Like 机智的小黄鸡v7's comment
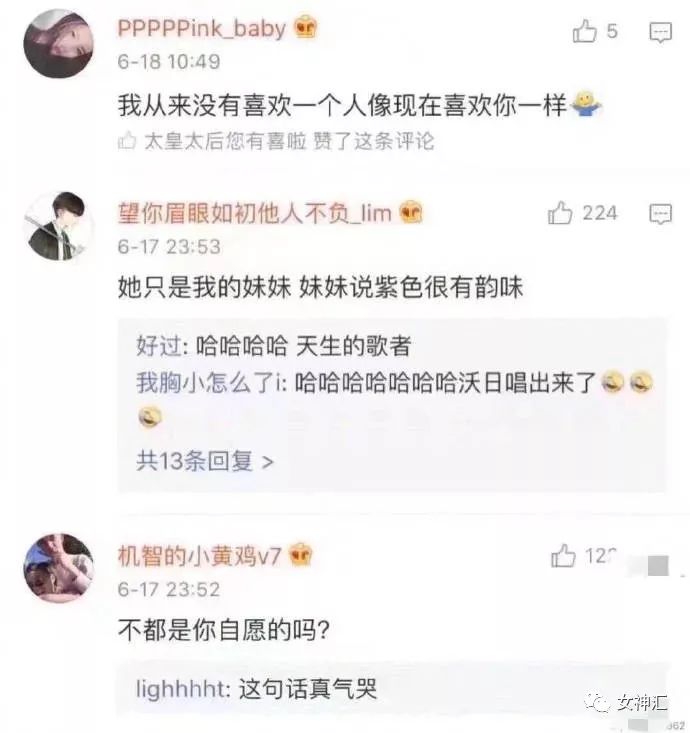The image size is (690, 733). click(x=564, y=555)
